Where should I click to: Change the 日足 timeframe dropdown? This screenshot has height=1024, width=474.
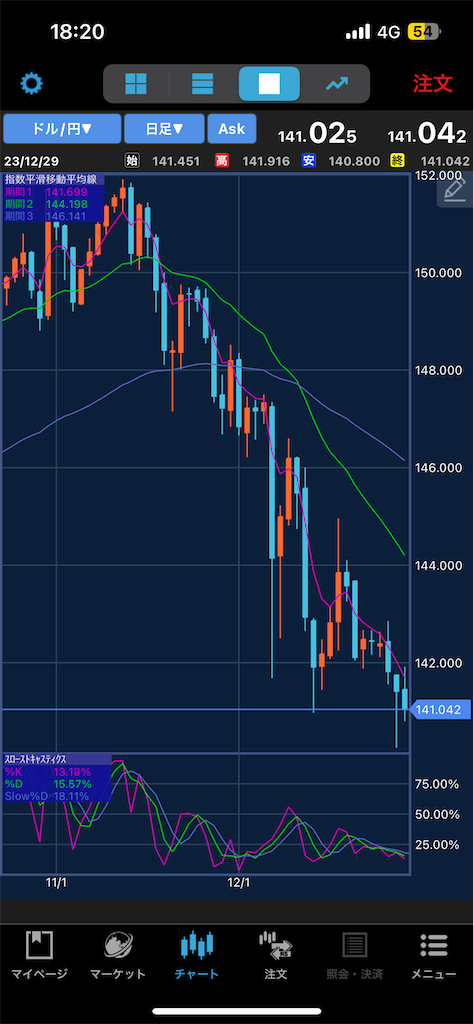pos(165,129)
